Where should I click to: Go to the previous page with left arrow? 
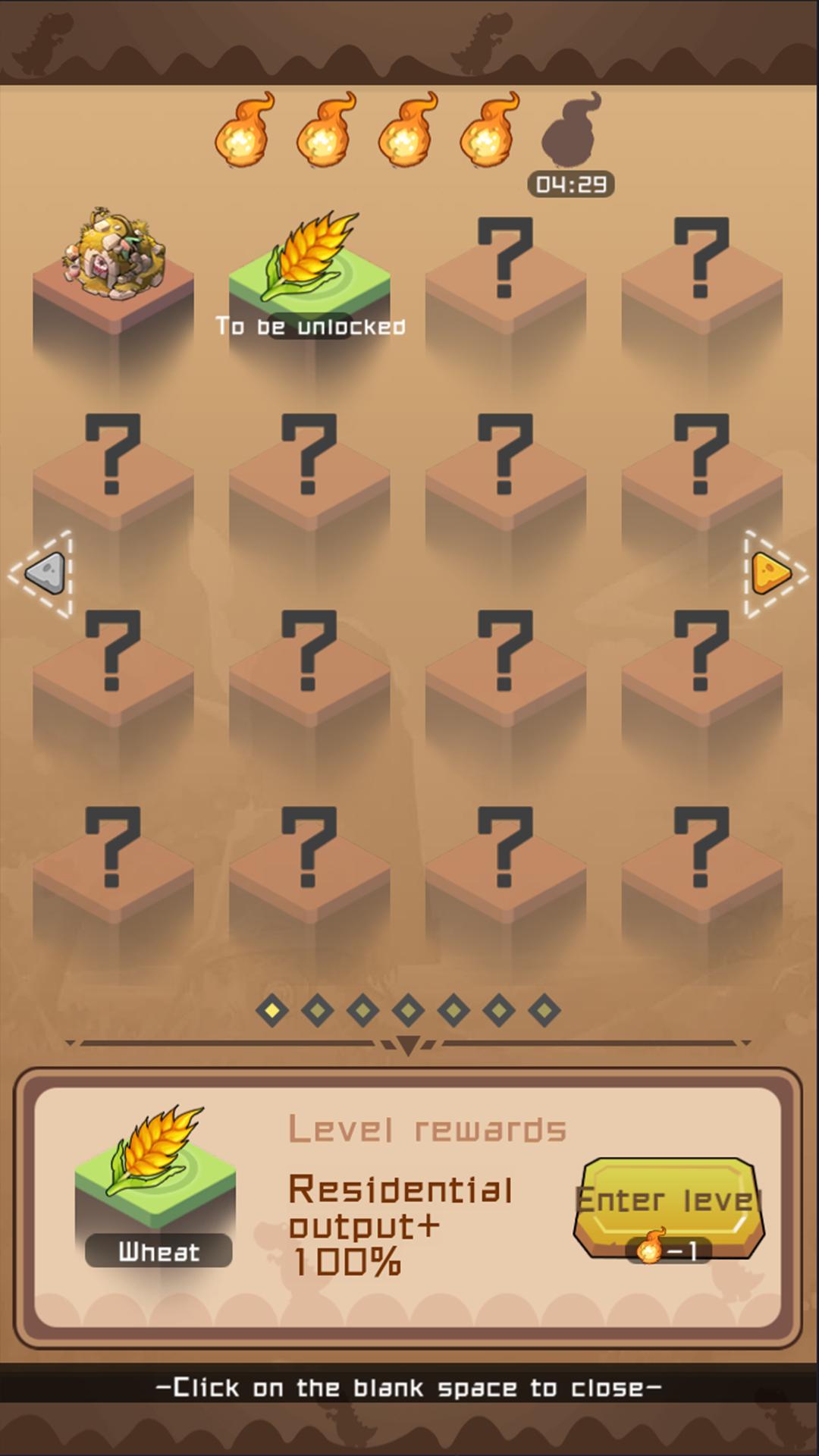(x=42, y=574)
